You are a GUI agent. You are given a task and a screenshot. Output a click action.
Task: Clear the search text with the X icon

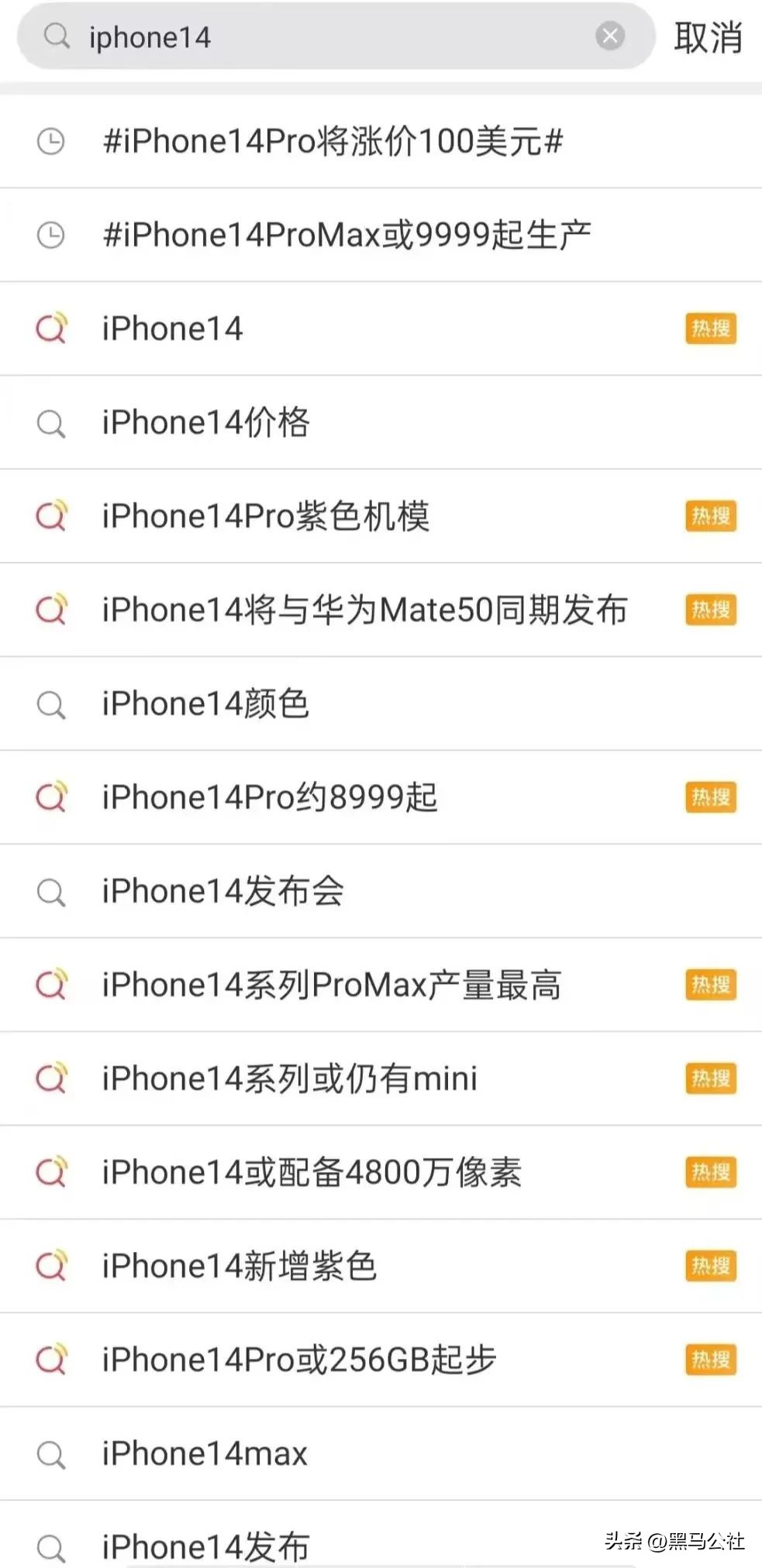coord(609,35)
